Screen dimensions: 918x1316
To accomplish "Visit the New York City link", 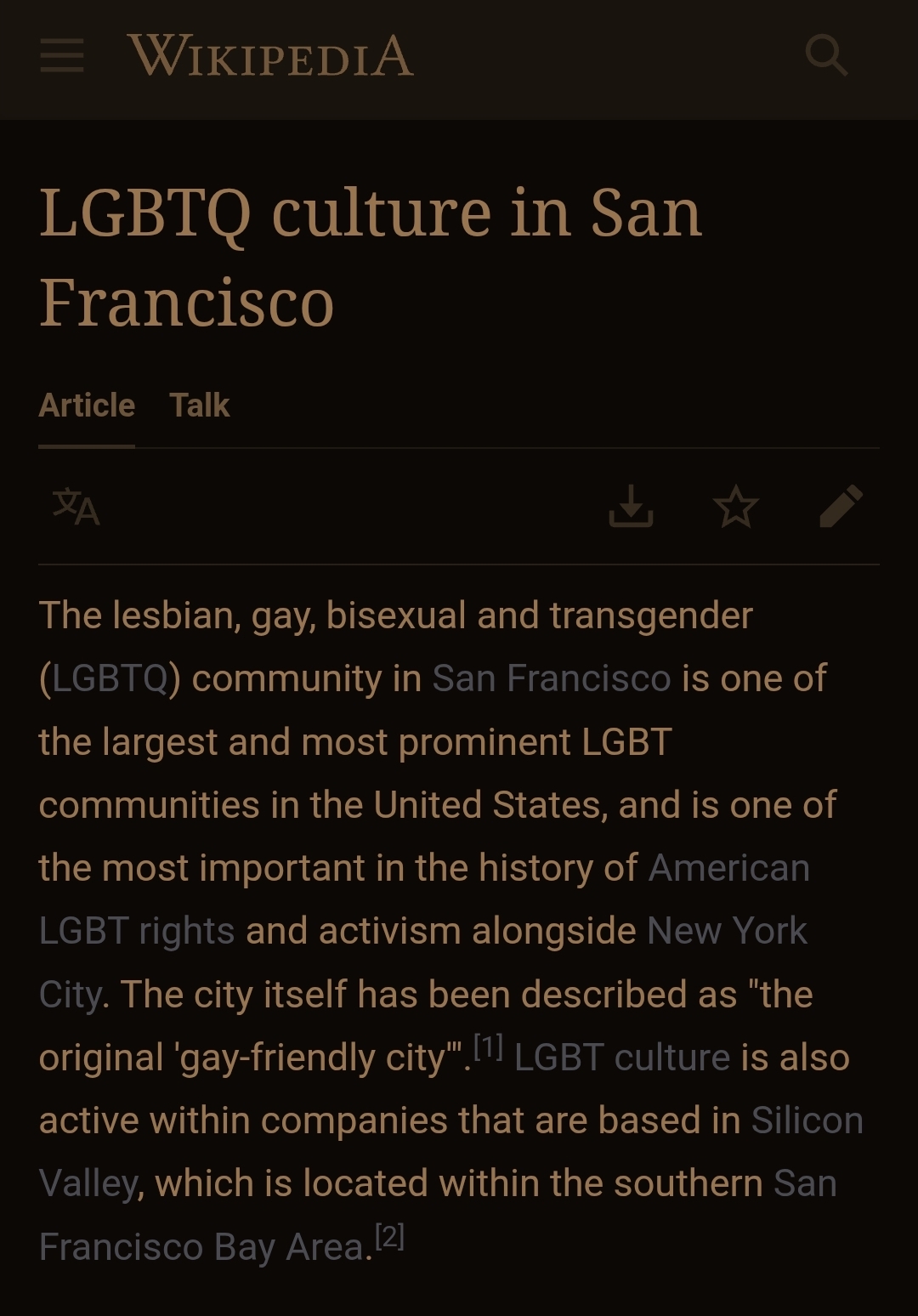I will [725, 931].
